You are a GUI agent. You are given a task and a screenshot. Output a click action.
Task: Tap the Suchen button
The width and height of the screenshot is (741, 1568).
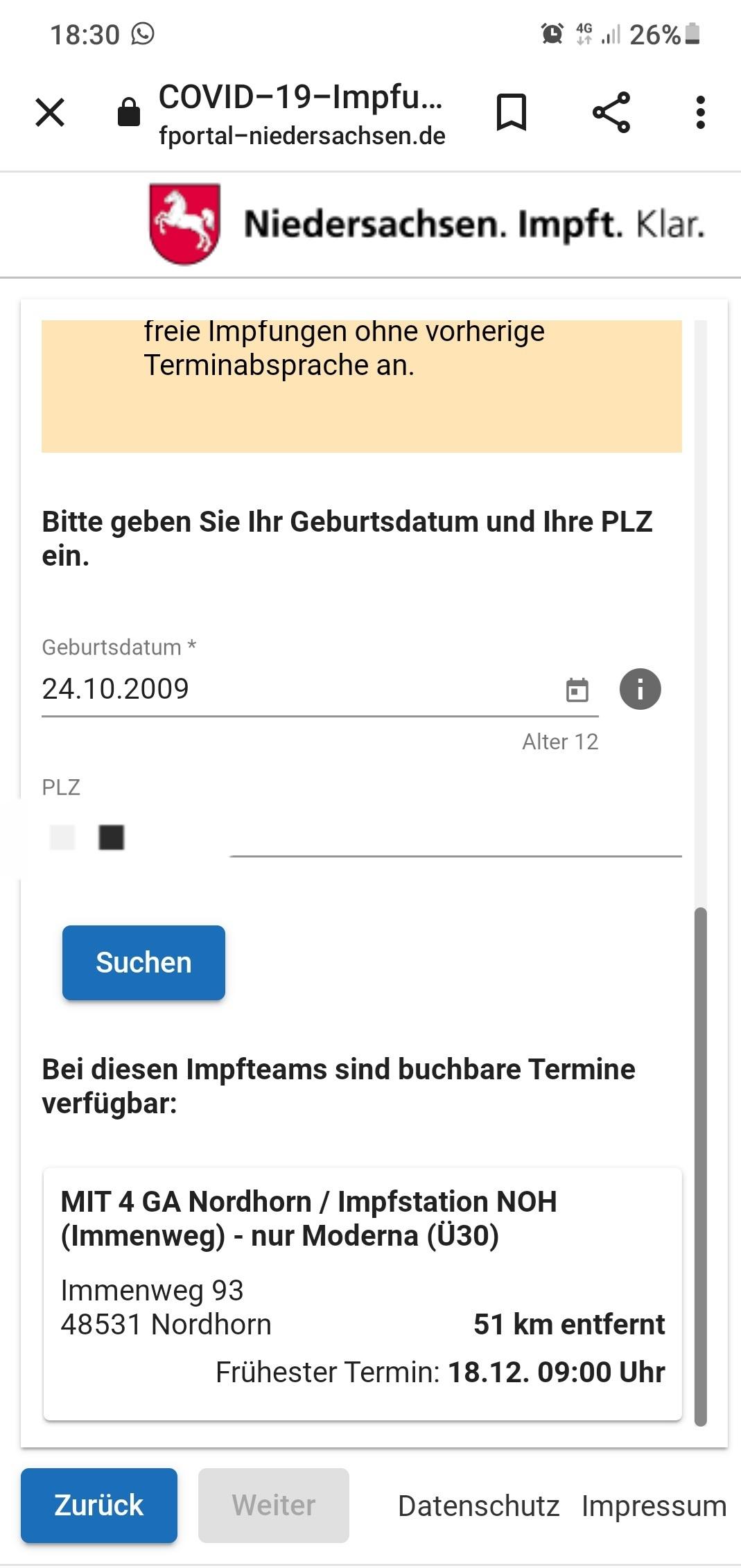tap(143, 963)
